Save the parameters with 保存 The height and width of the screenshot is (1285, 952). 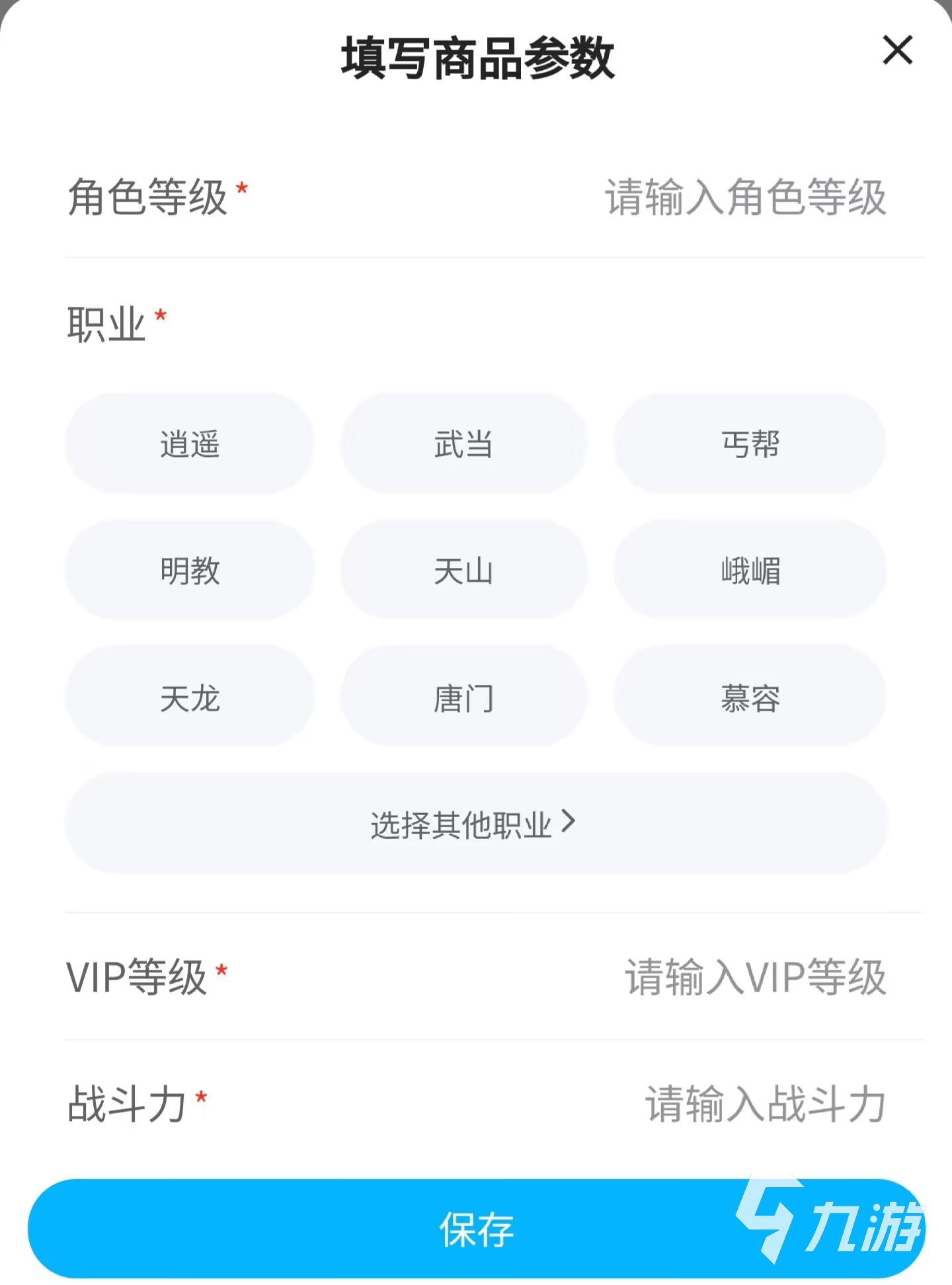tap(475, 1229)
